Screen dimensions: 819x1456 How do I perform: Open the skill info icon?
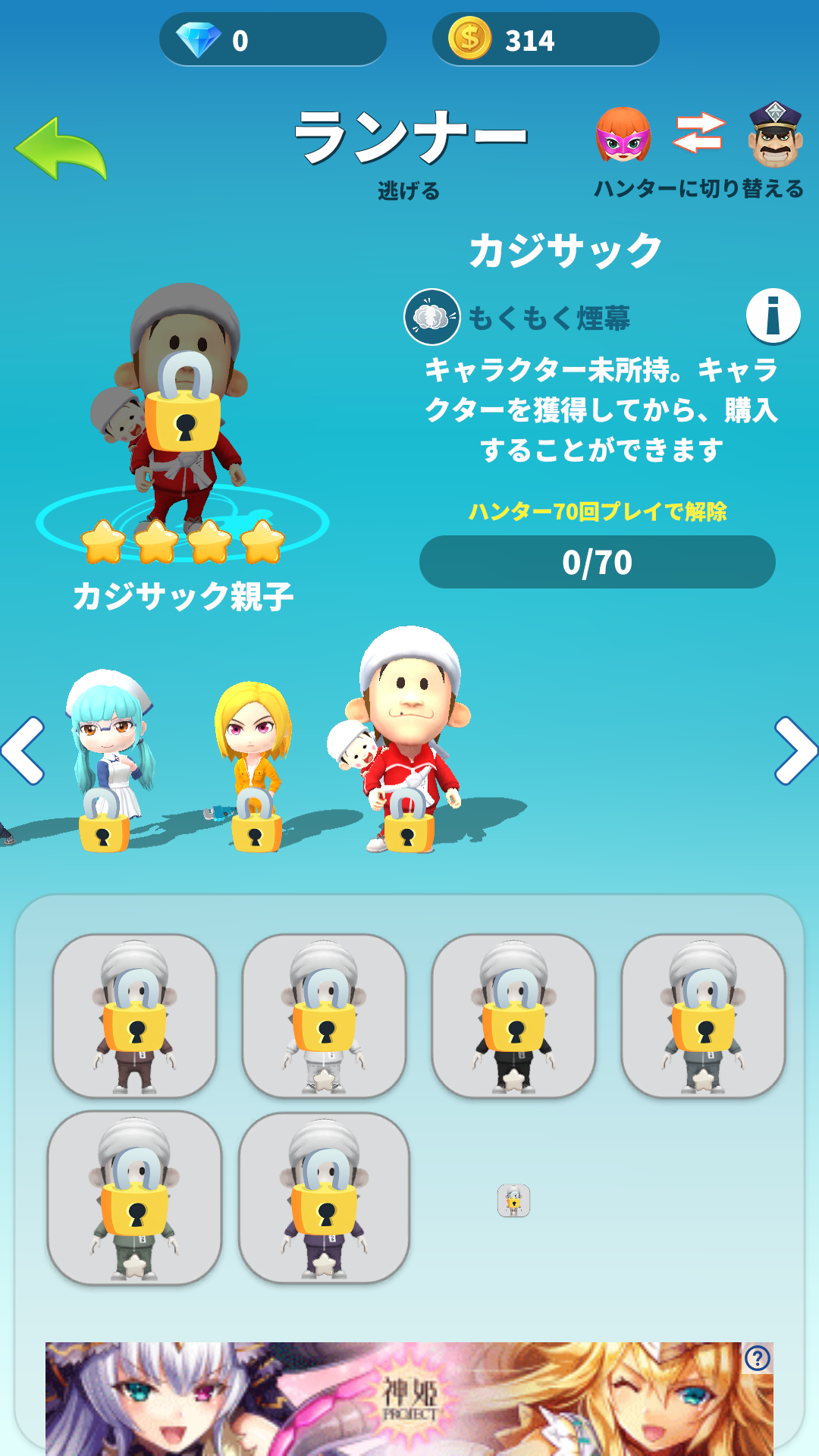click(773, 315)
